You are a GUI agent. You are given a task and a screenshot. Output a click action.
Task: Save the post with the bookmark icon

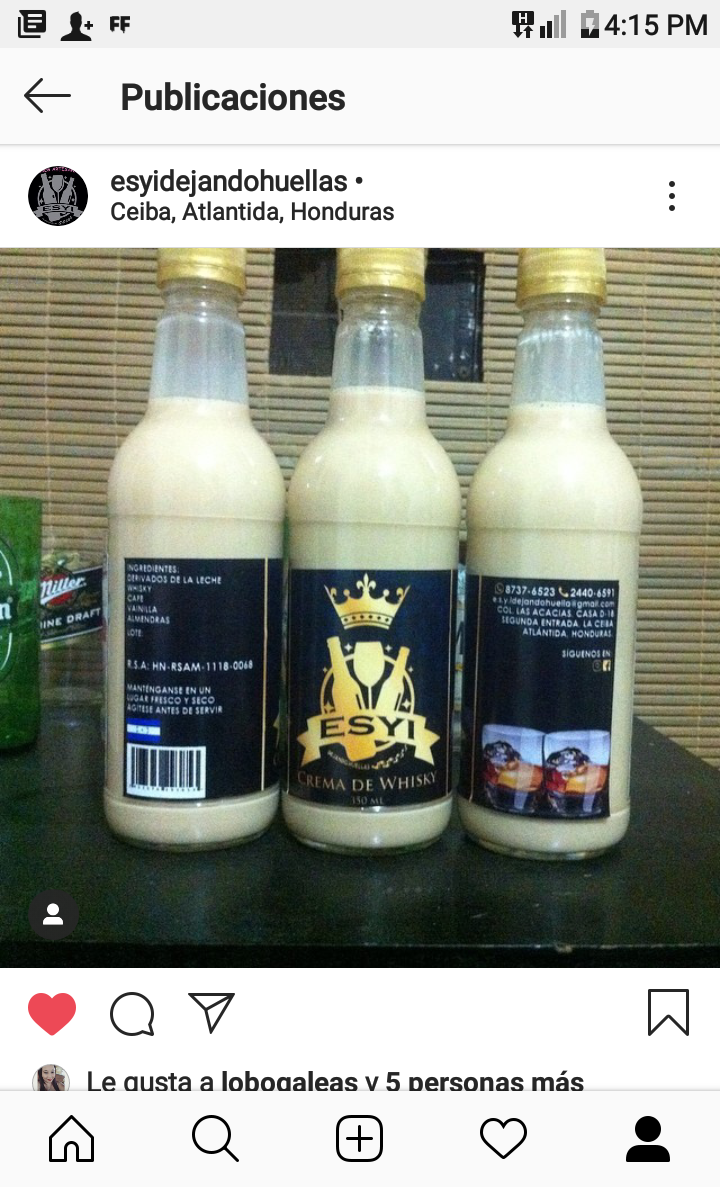click(669, 1012)
